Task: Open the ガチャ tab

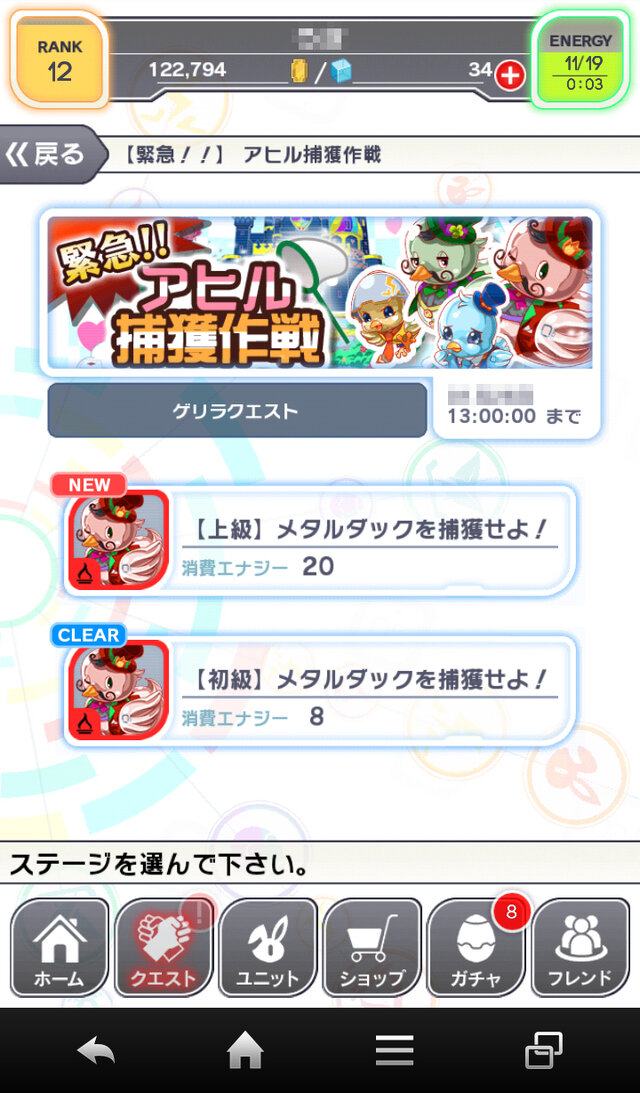Action: (476, 947)
